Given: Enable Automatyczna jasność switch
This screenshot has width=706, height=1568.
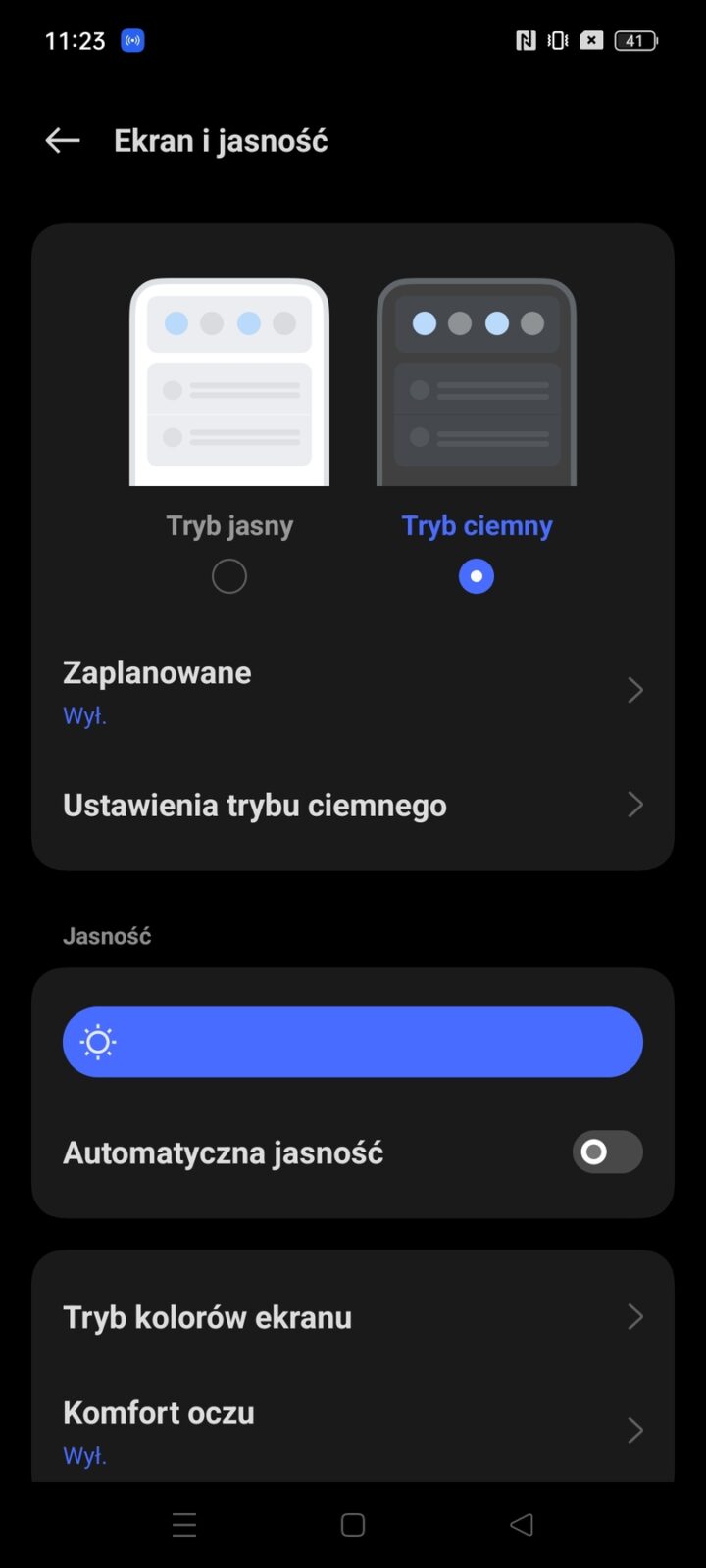Looking at the screenshot, I should tap(607, 1152).
